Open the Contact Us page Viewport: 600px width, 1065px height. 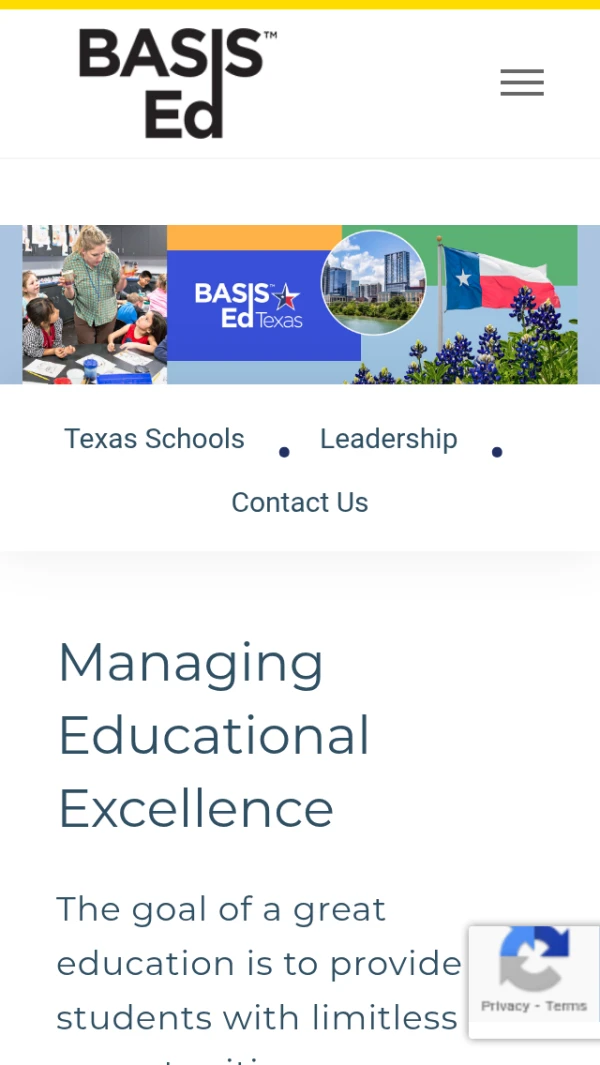[x=299, y=502]
